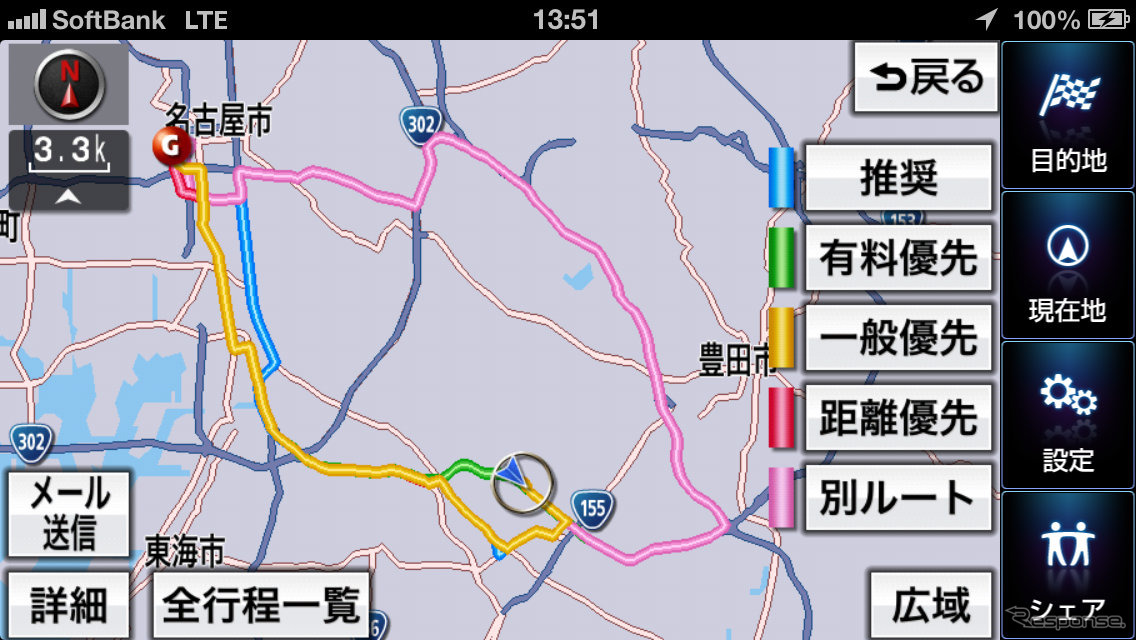Viewport: 1136px width, 640px height.
Task: Tap the north compass icon
Action: (x=69, y=84)
